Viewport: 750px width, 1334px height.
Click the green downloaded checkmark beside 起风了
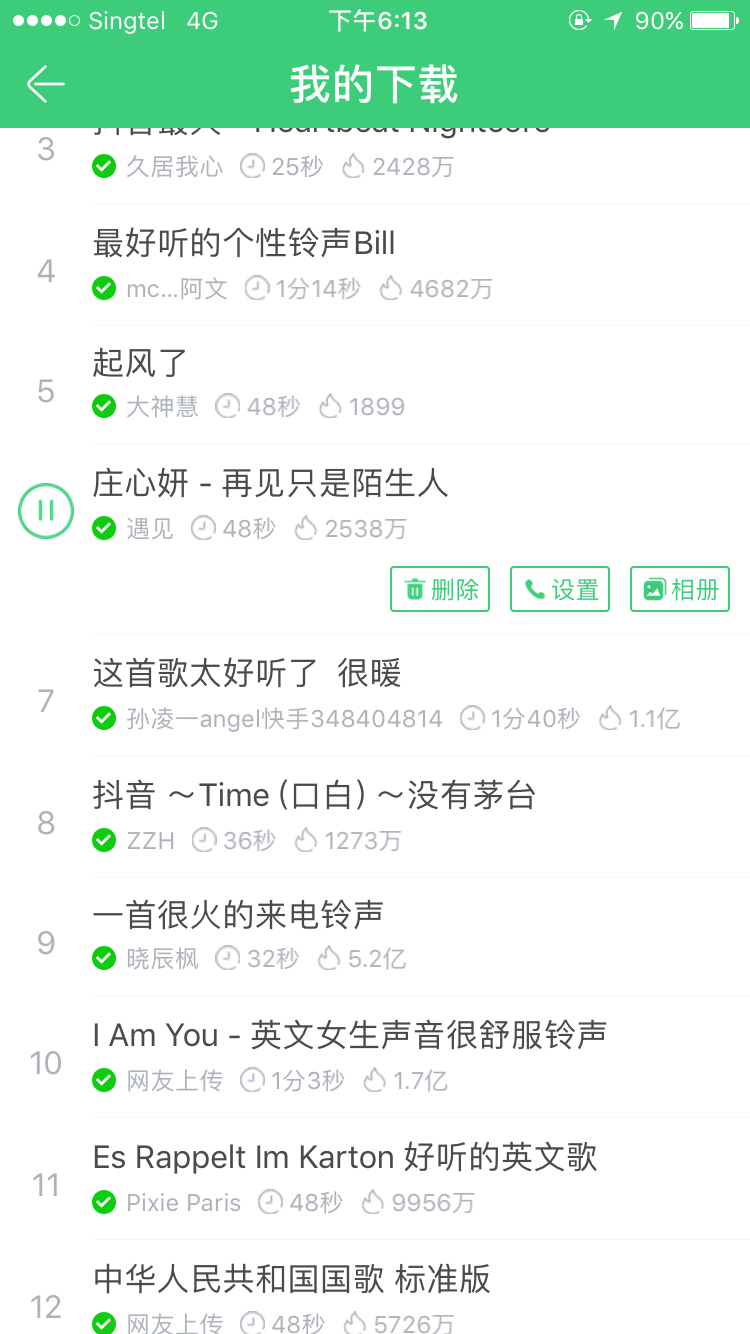click(103, 406)
